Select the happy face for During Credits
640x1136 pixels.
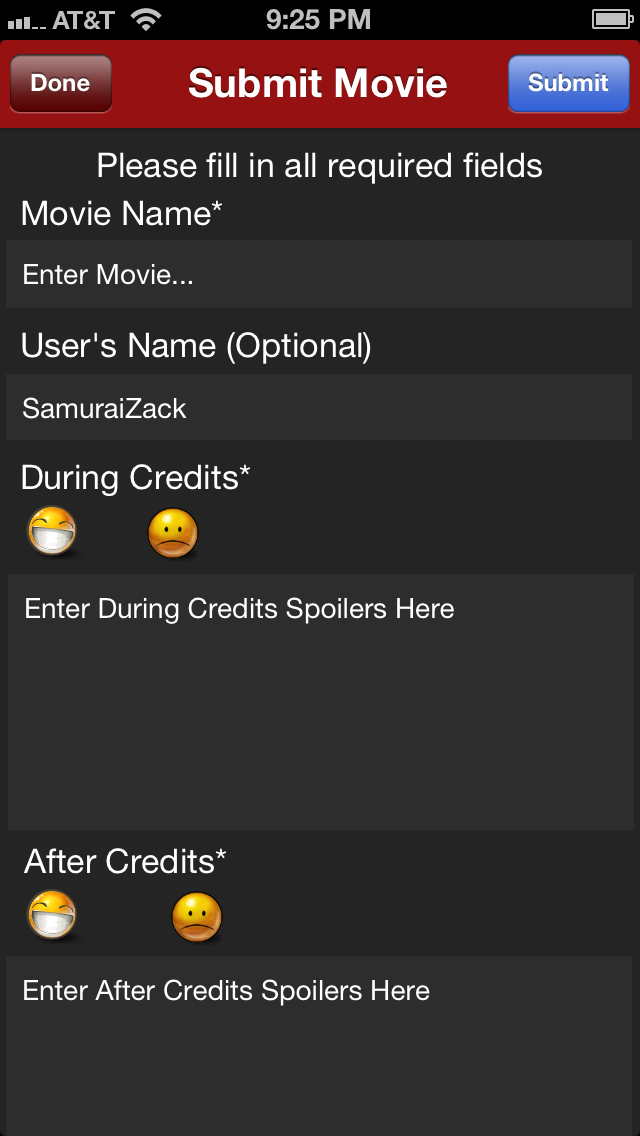point(53,531)
